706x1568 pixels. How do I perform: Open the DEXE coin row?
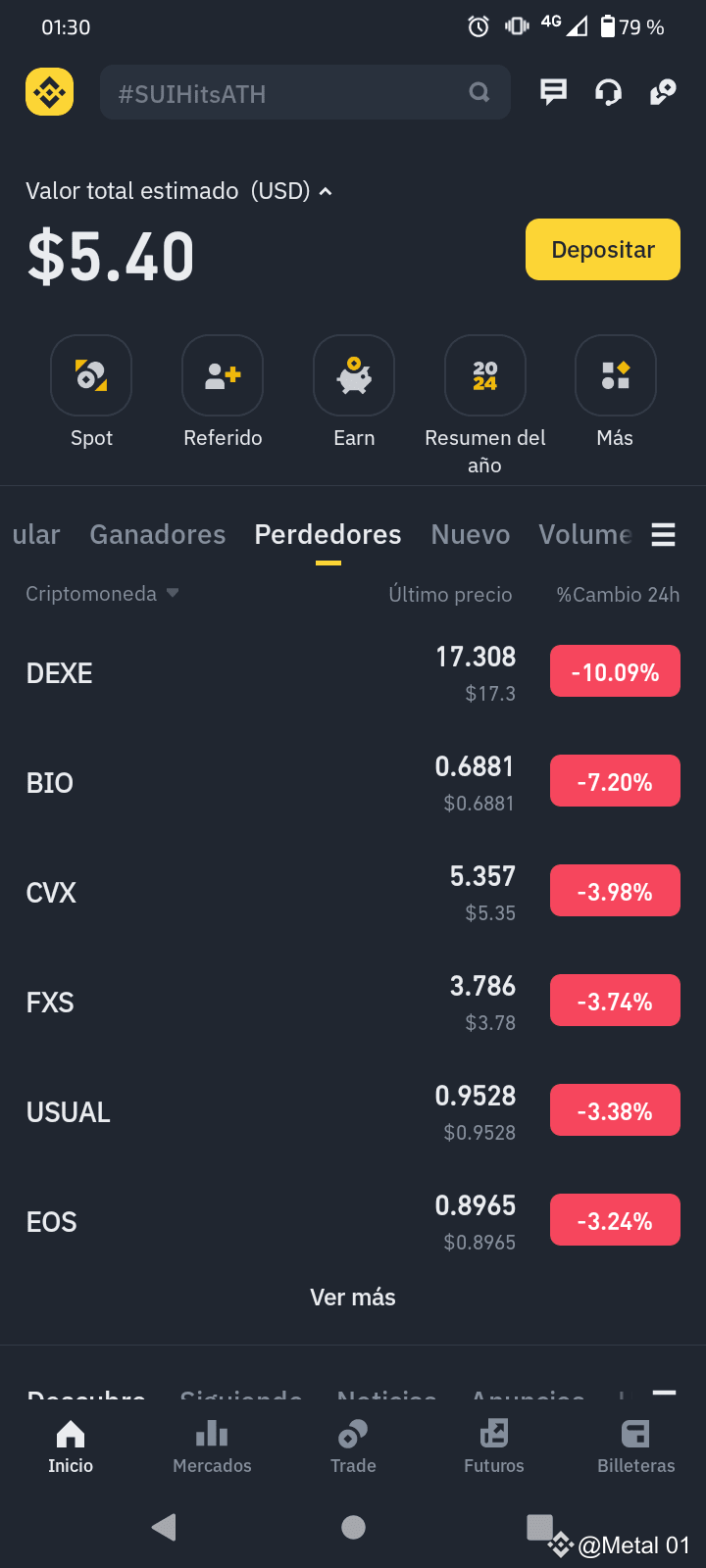pyautogui.click(x=353, y=673)
